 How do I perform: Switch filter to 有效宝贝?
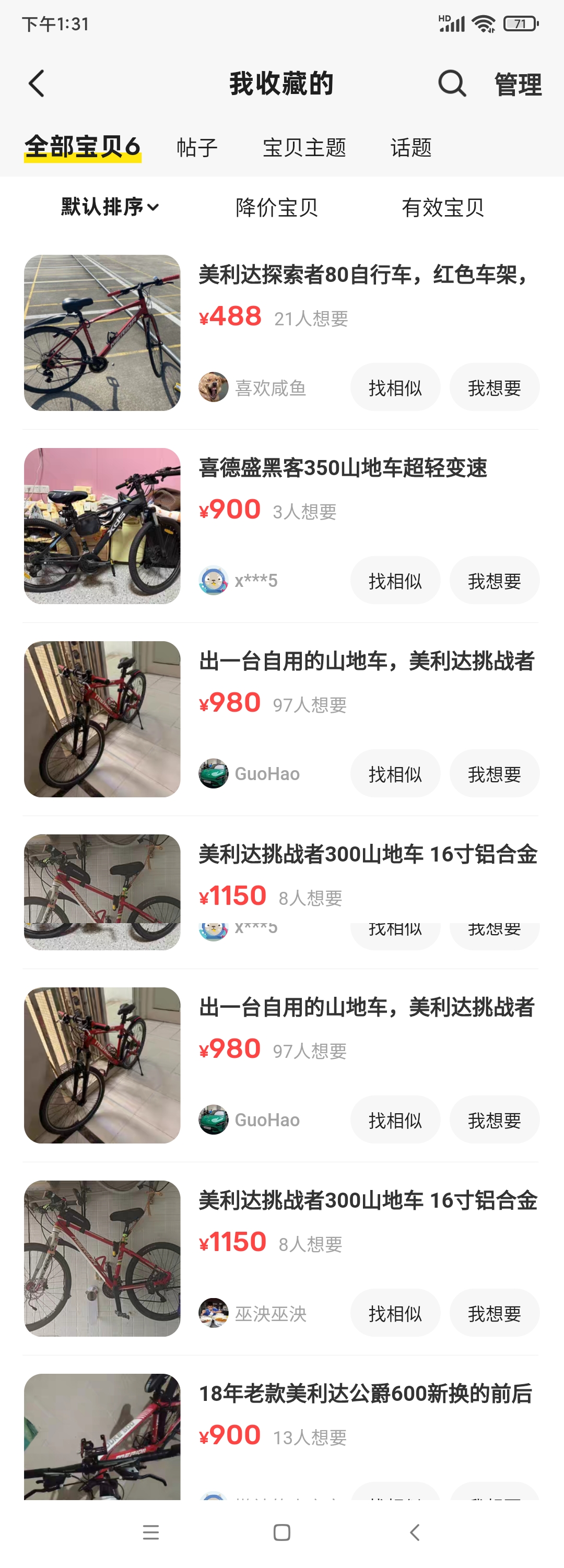[x=444, y=207]
